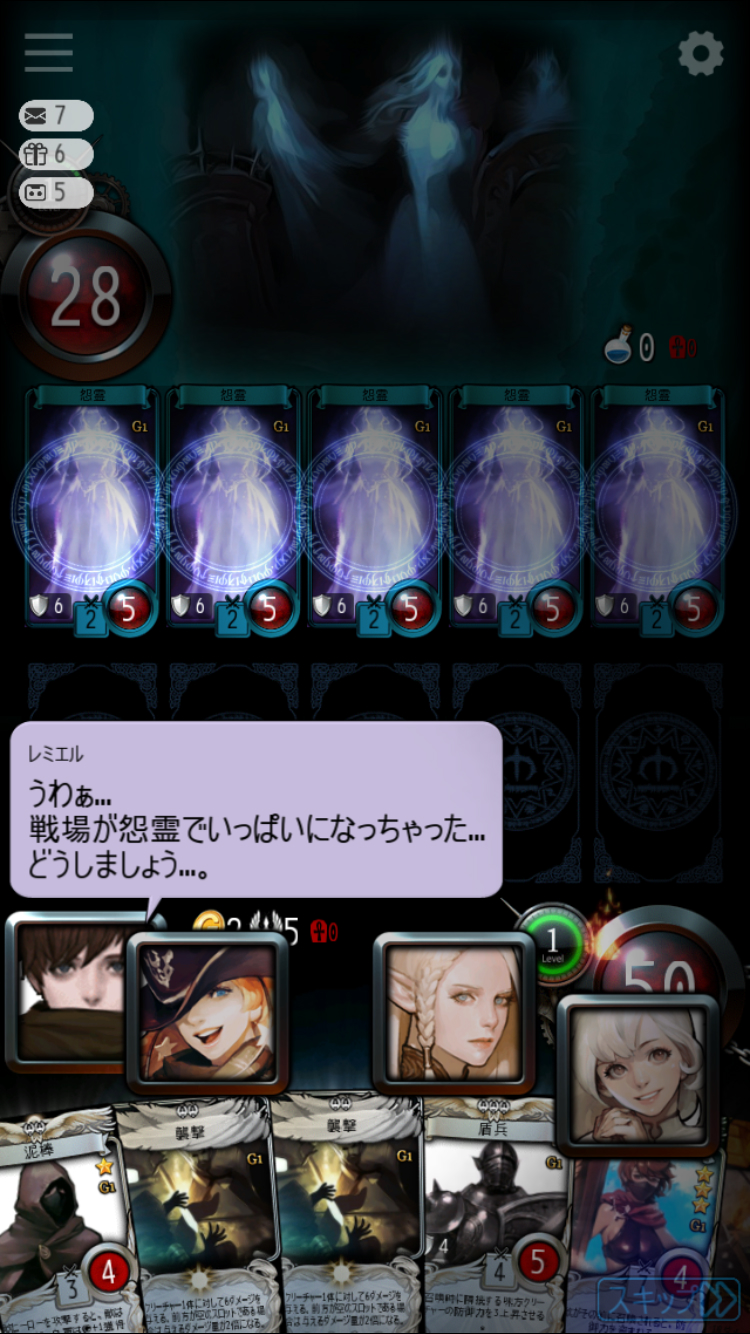Open the mail counter showing 7
This screenshot has width=750, height=1334.
[56, 116]
